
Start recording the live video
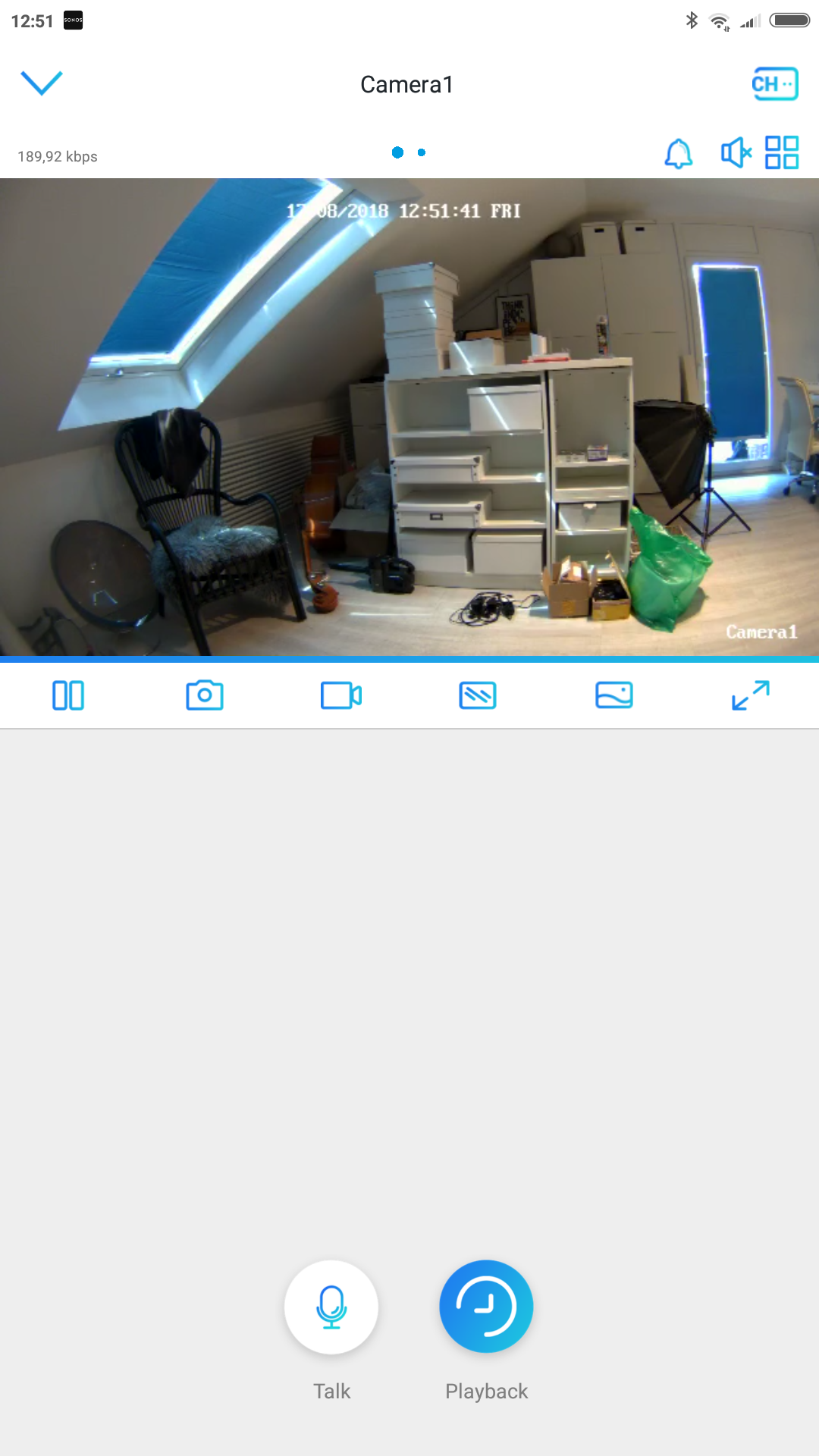click(x=341, y=695)
